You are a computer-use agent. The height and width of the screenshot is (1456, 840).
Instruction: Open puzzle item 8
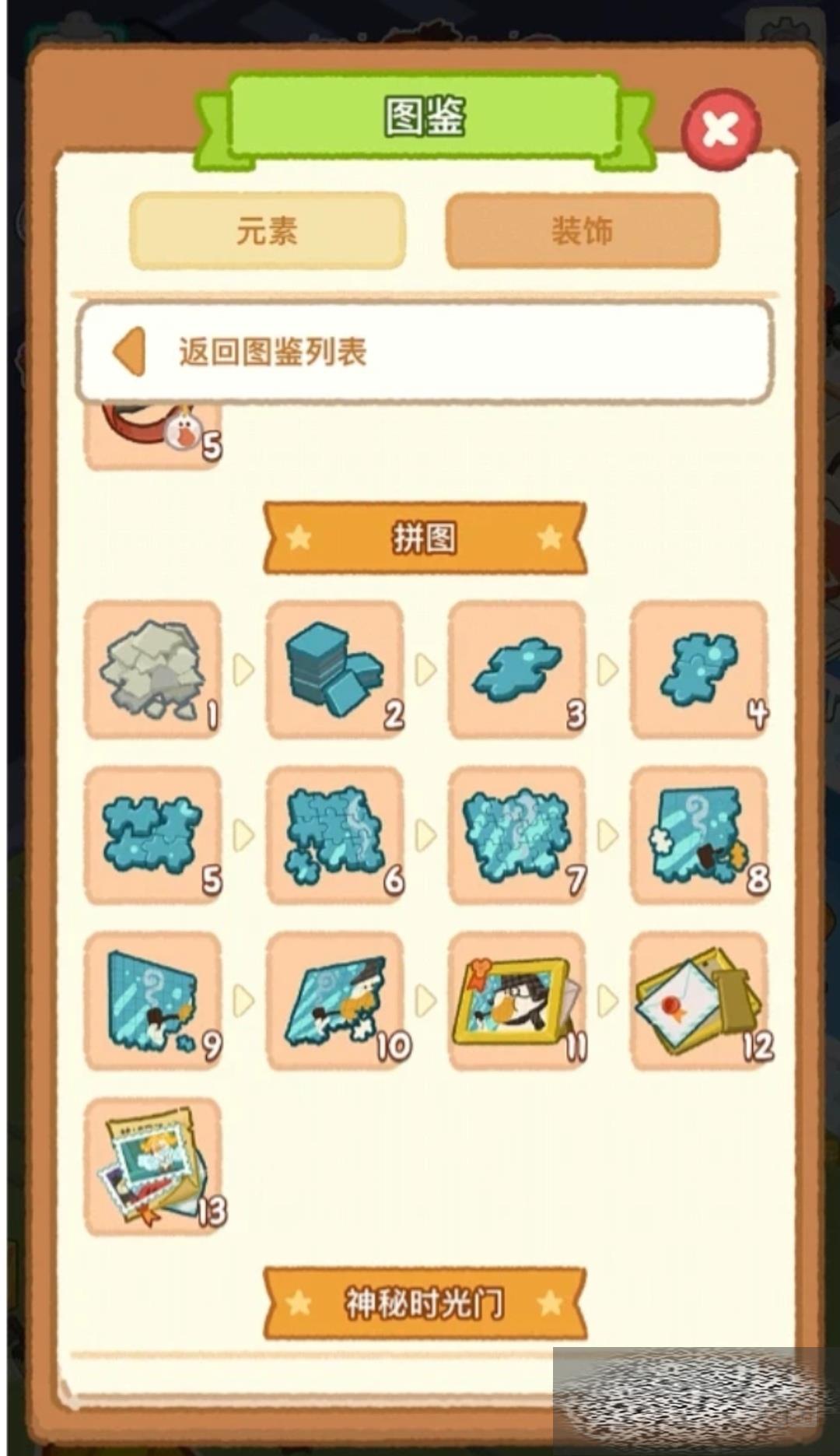[x=699, y=835]
